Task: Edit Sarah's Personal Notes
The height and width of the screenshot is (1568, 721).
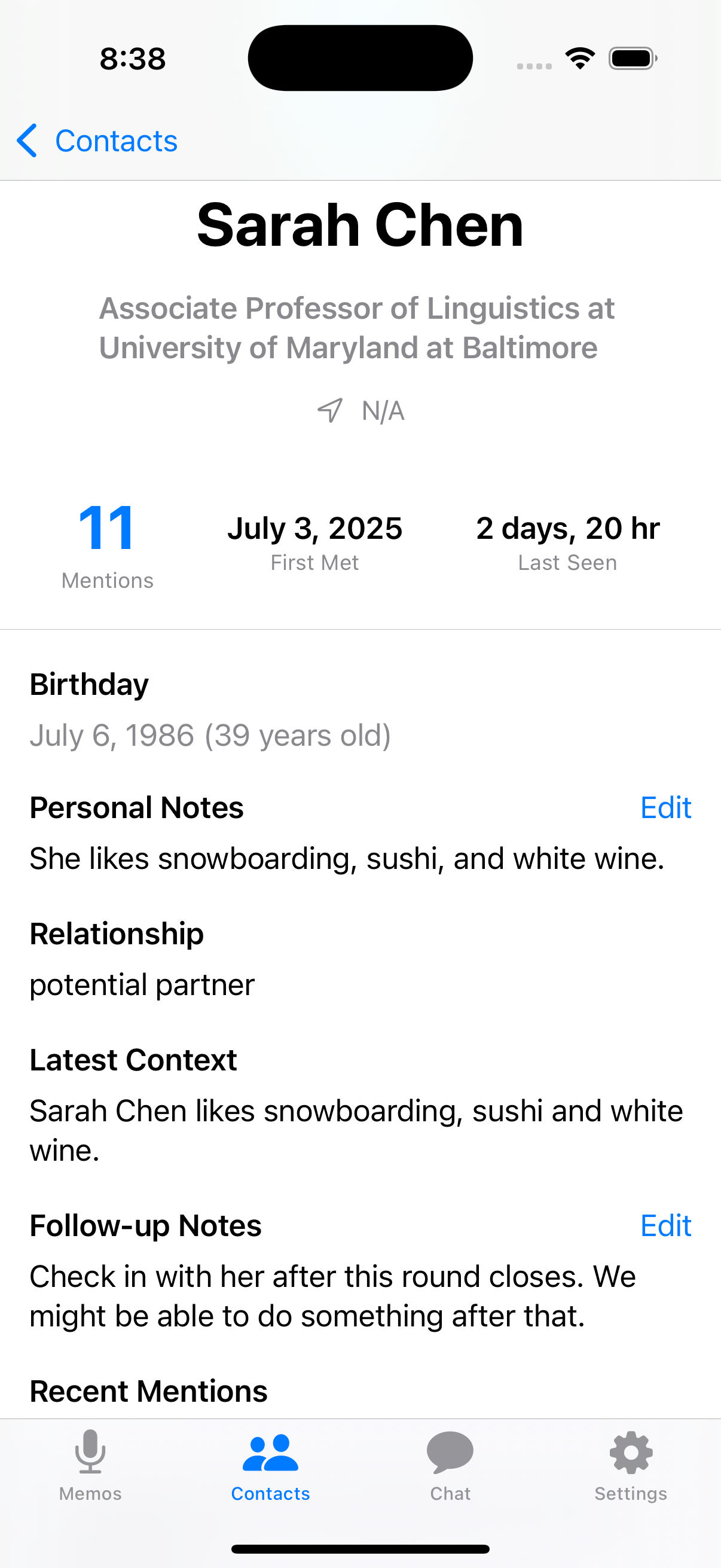Action: pyautogui.click(x=665, y=807)
